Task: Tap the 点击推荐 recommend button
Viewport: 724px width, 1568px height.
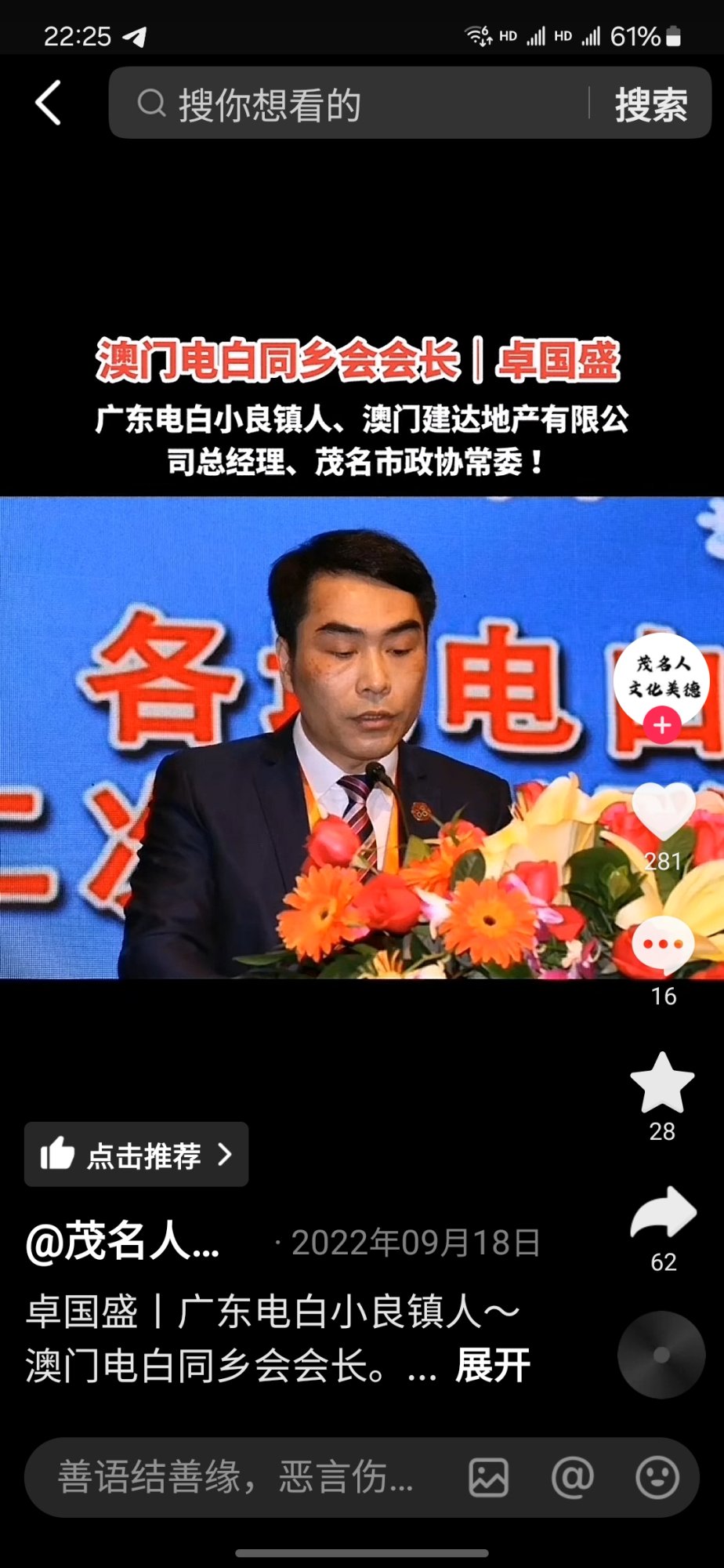Action: pyautogui.click(x=136, y=1154)
